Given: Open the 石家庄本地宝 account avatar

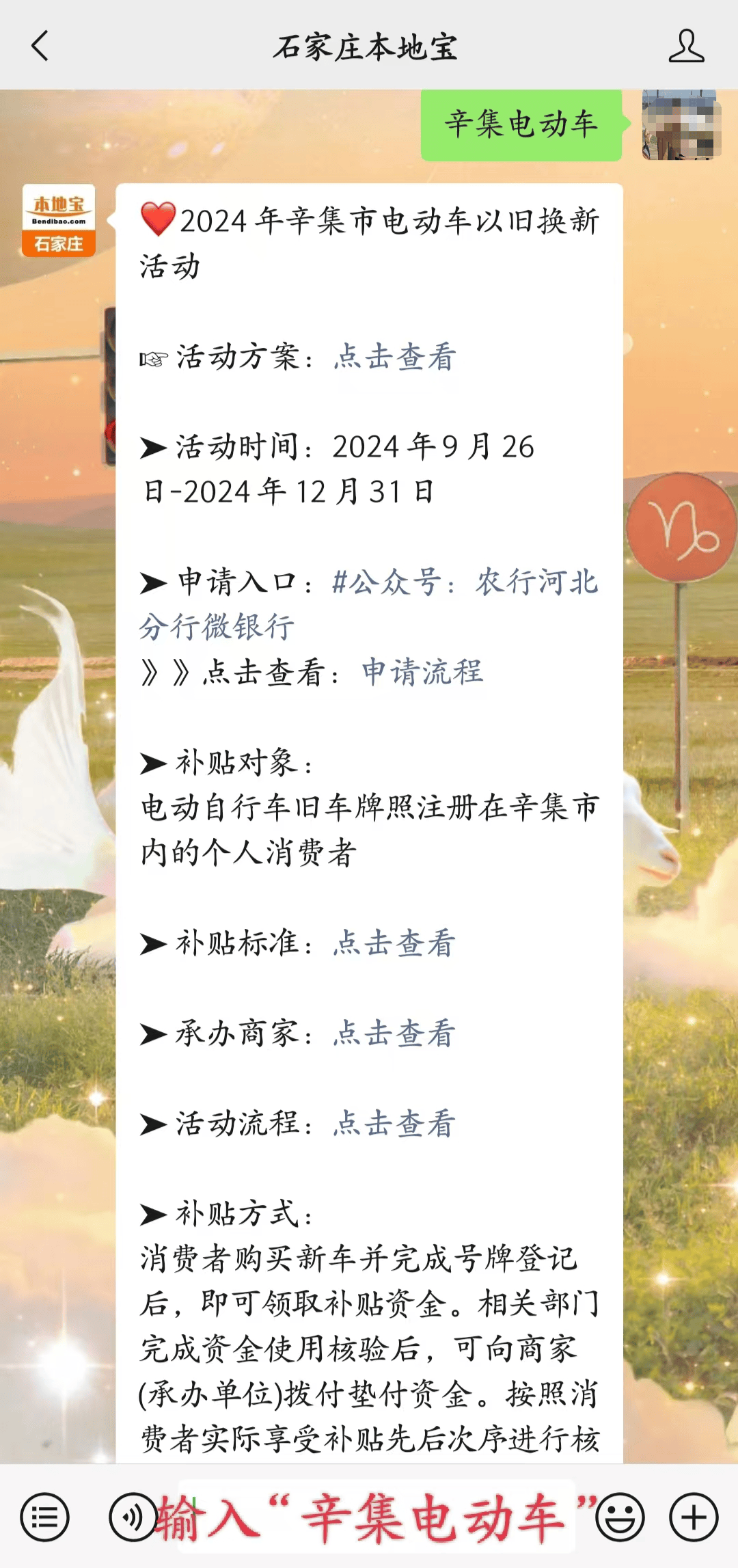Looking at the screenshot, I should [x=59, y=220].
